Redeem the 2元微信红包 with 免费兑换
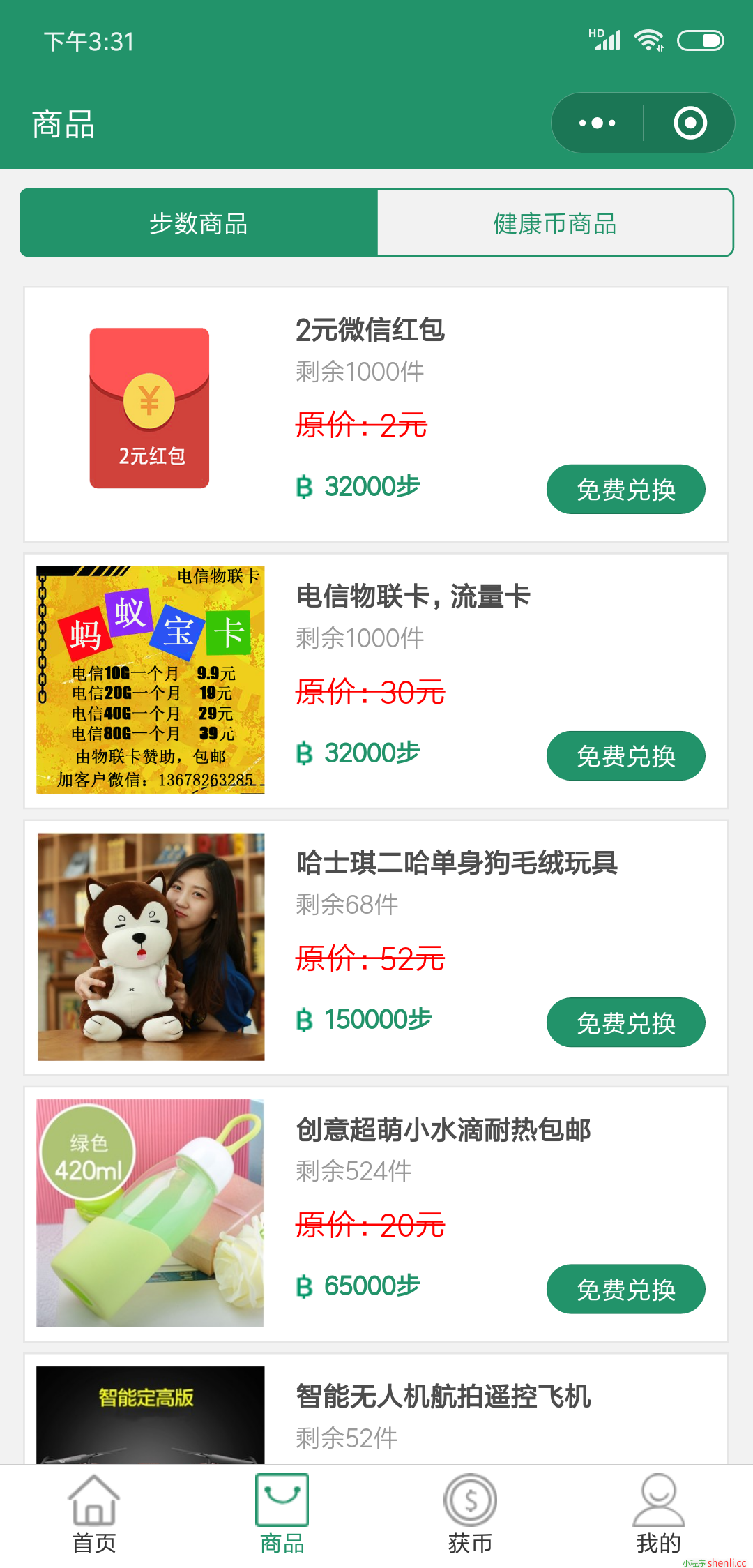The image size is (753, 1568). point(625,490)
